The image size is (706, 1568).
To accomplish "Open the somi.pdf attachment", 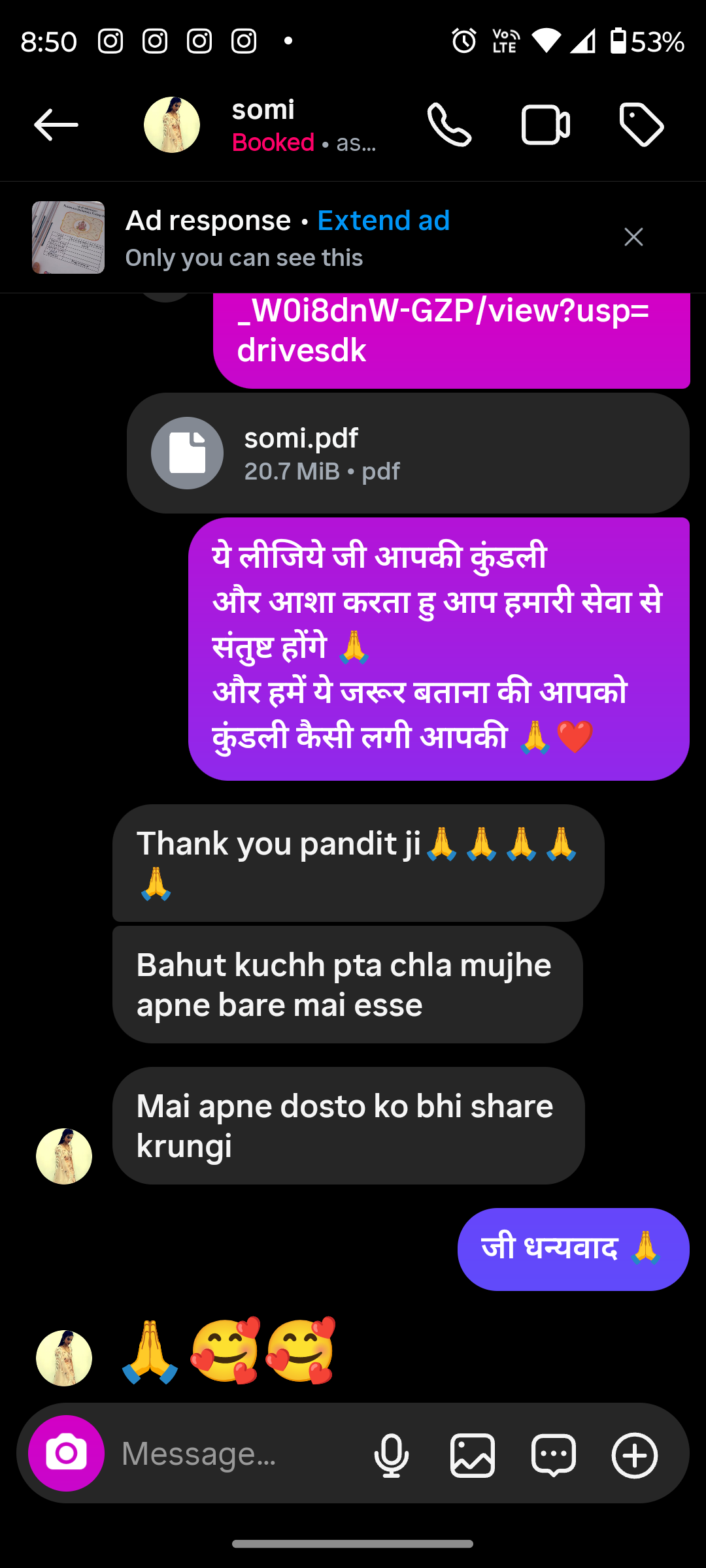I will [x=408, y=453].
